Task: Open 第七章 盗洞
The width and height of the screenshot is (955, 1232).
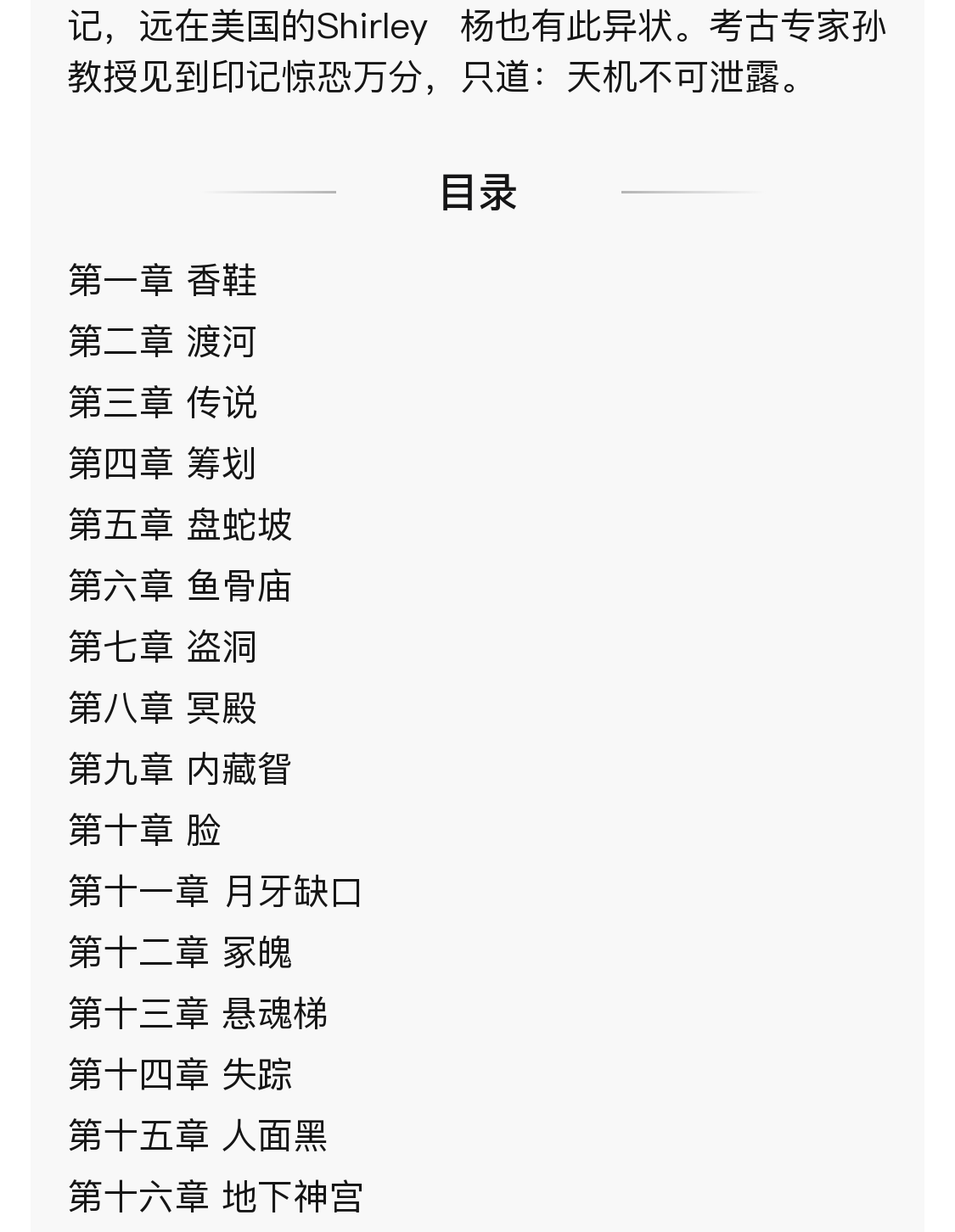Action: tap(162, 647)
